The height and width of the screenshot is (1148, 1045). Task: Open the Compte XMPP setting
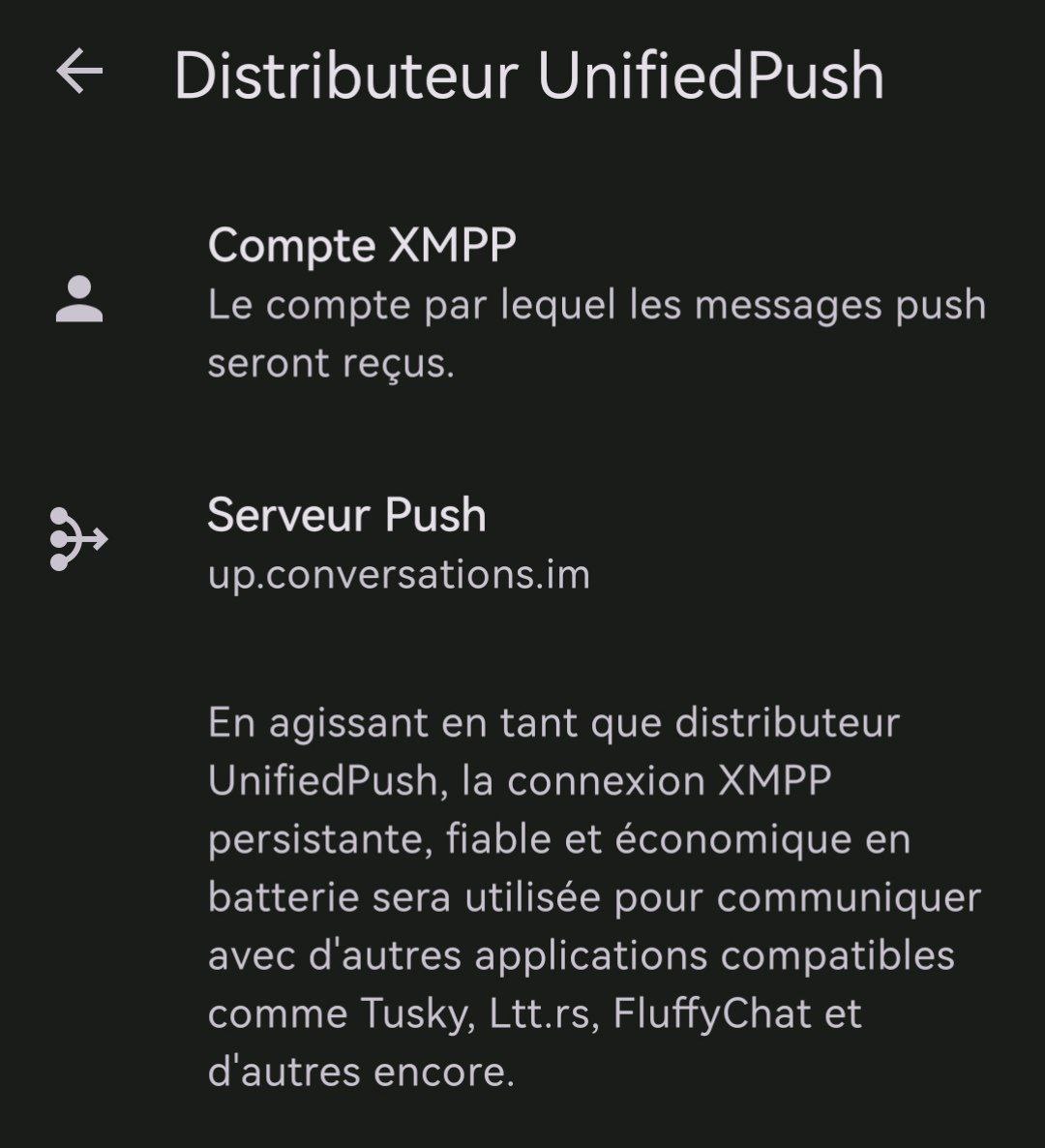(522, 302)
